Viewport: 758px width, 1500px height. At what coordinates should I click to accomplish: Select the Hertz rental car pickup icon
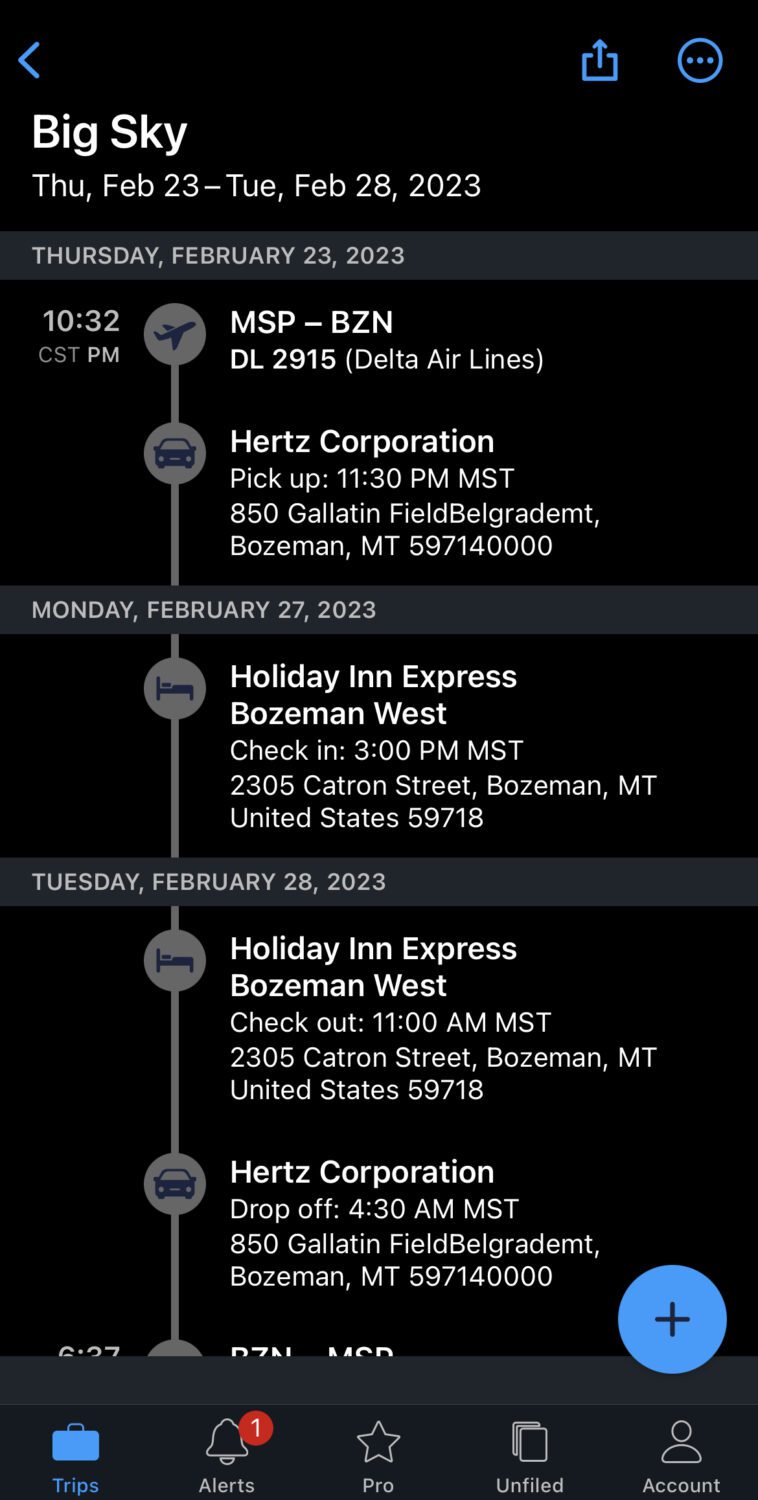(175, 453)
